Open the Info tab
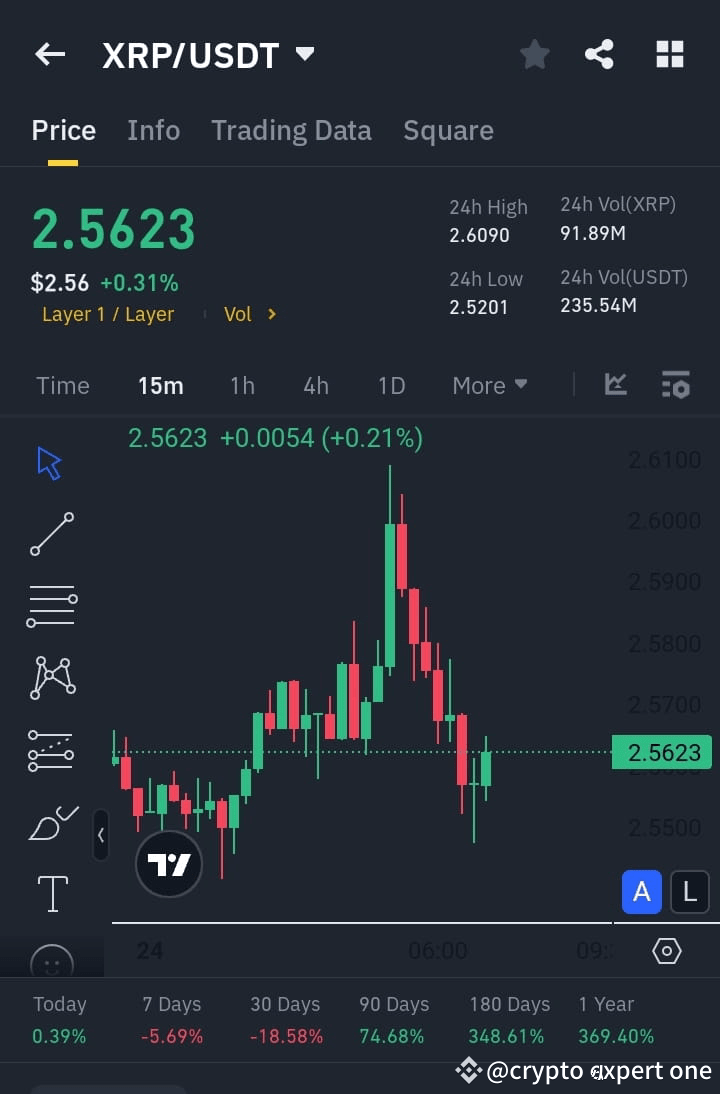Image resolution: width=720 pixels, height=1094 pixels. pyautogui.click(x=153, y=130)
